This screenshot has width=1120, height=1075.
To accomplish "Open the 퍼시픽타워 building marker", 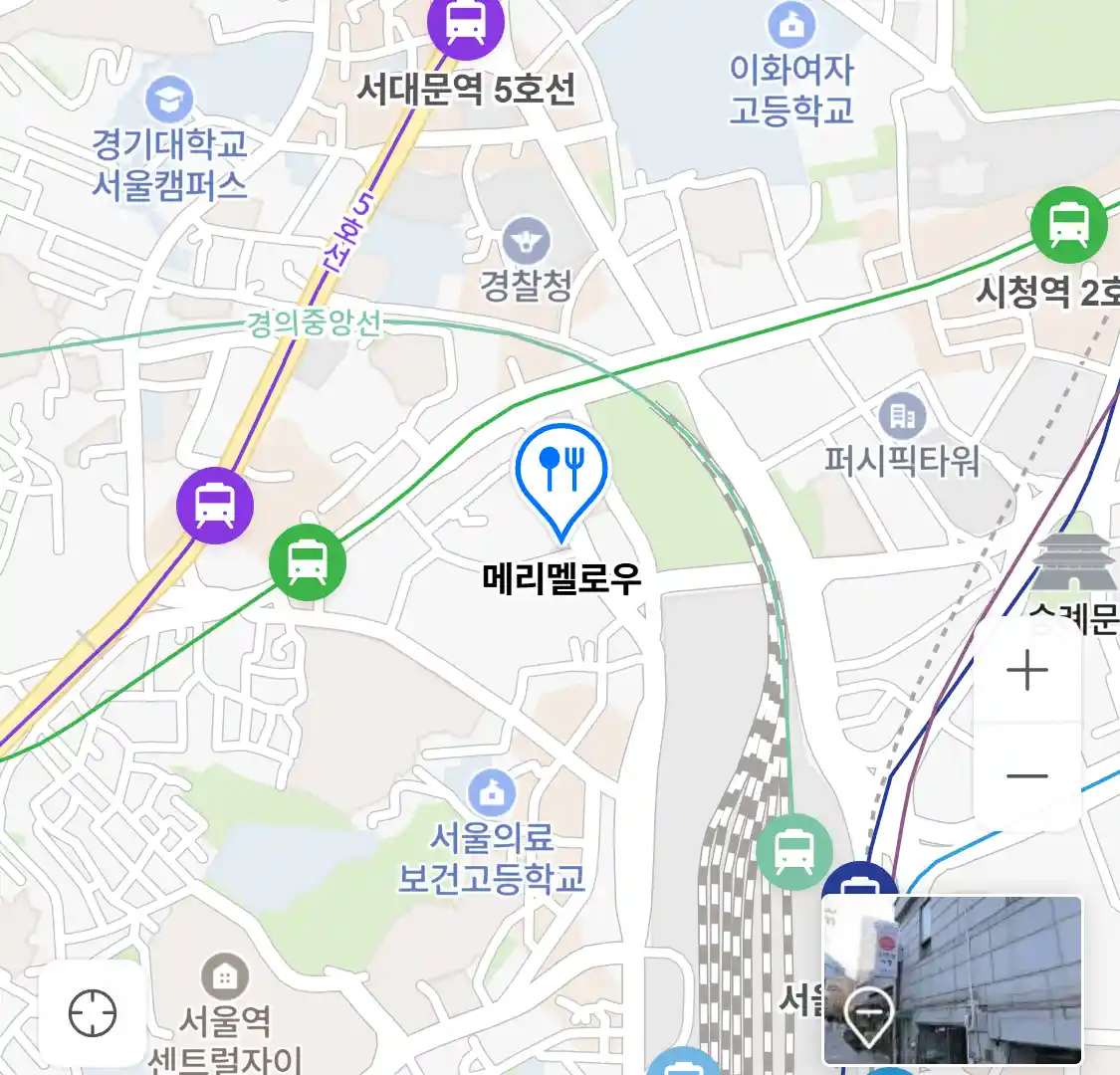I will [902, 416].
